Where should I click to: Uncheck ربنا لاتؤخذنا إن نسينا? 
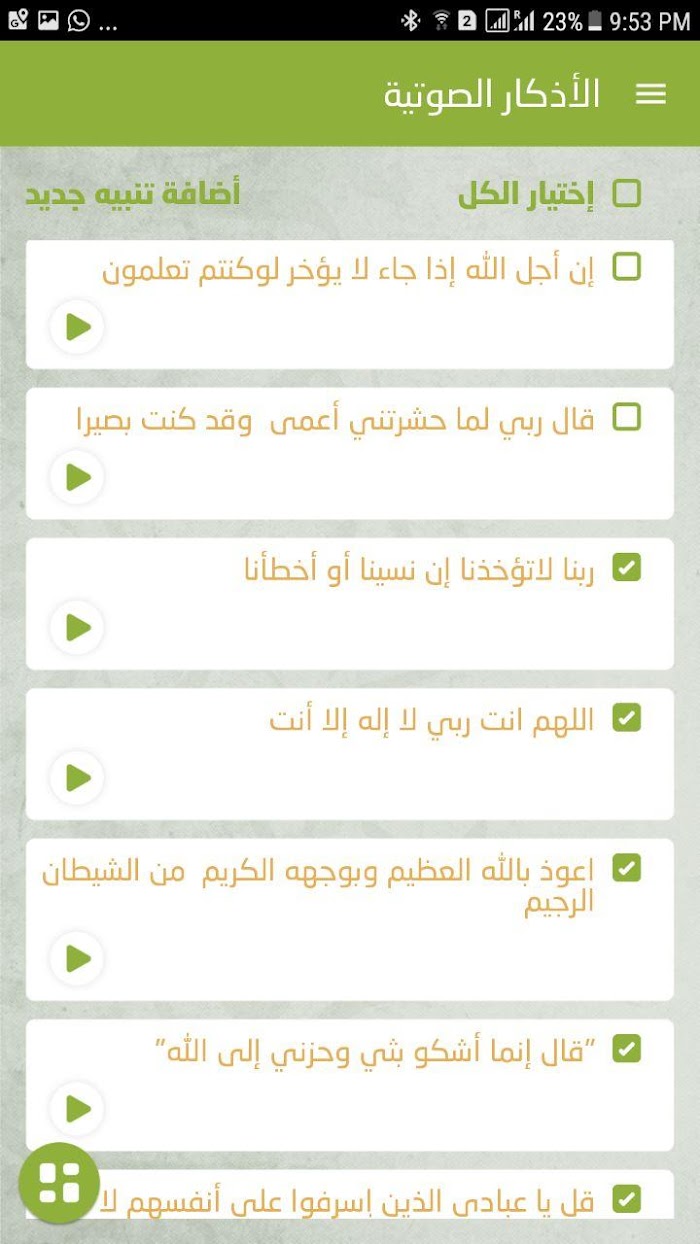pos(627,567)
